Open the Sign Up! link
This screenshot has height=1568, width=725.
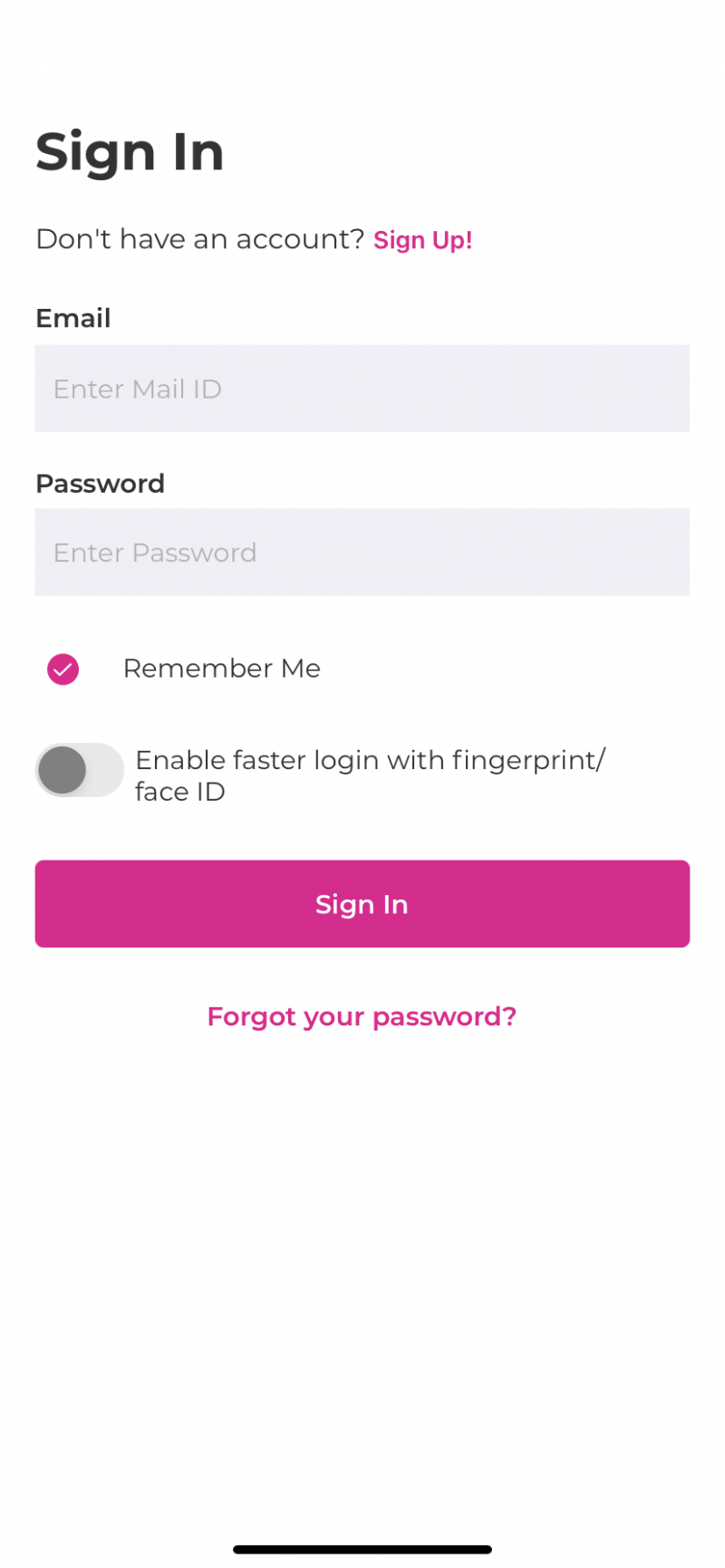point(422,240)
